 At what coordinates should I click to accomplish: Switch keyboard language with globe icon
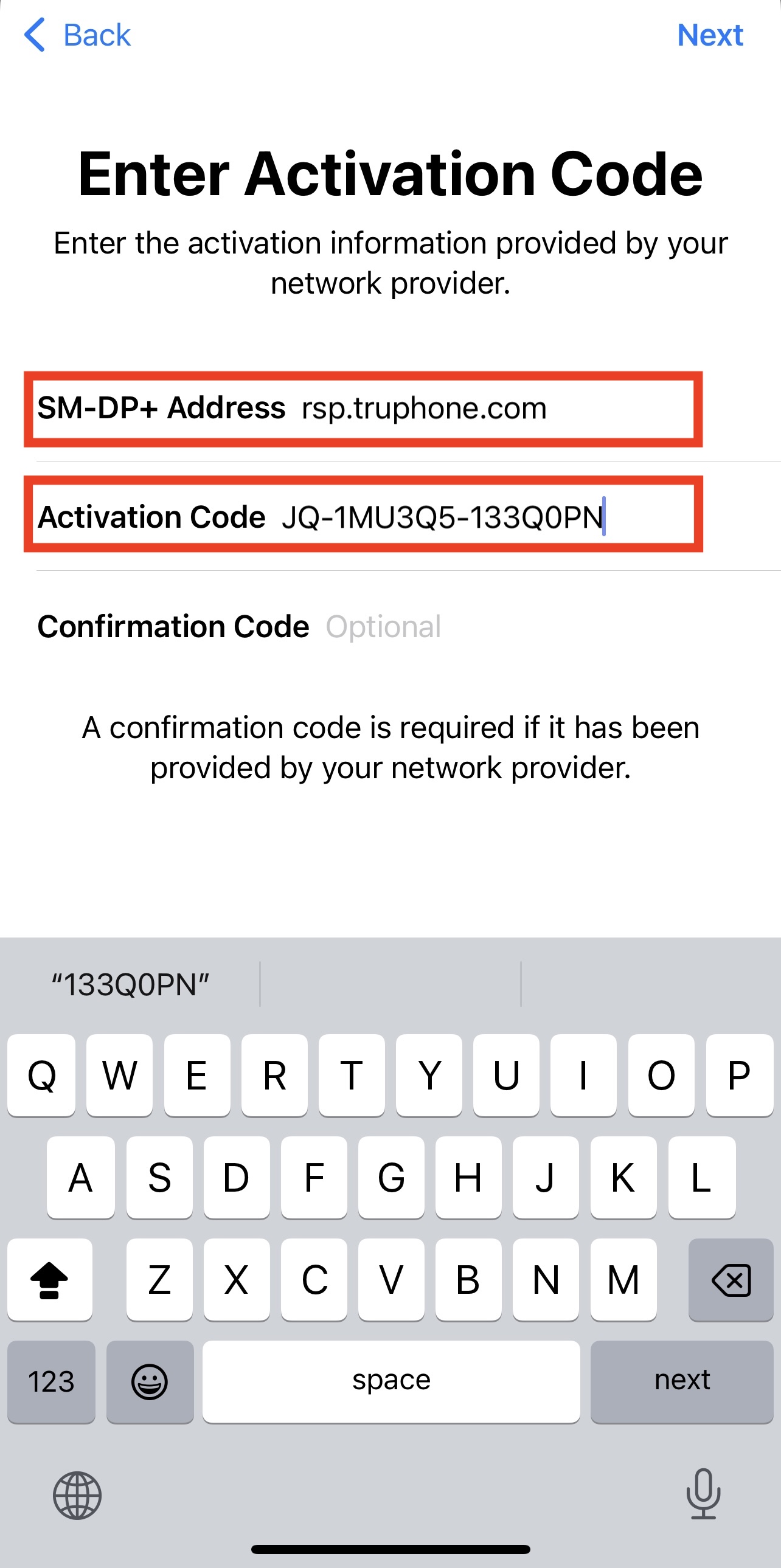tap(77, 1496)
